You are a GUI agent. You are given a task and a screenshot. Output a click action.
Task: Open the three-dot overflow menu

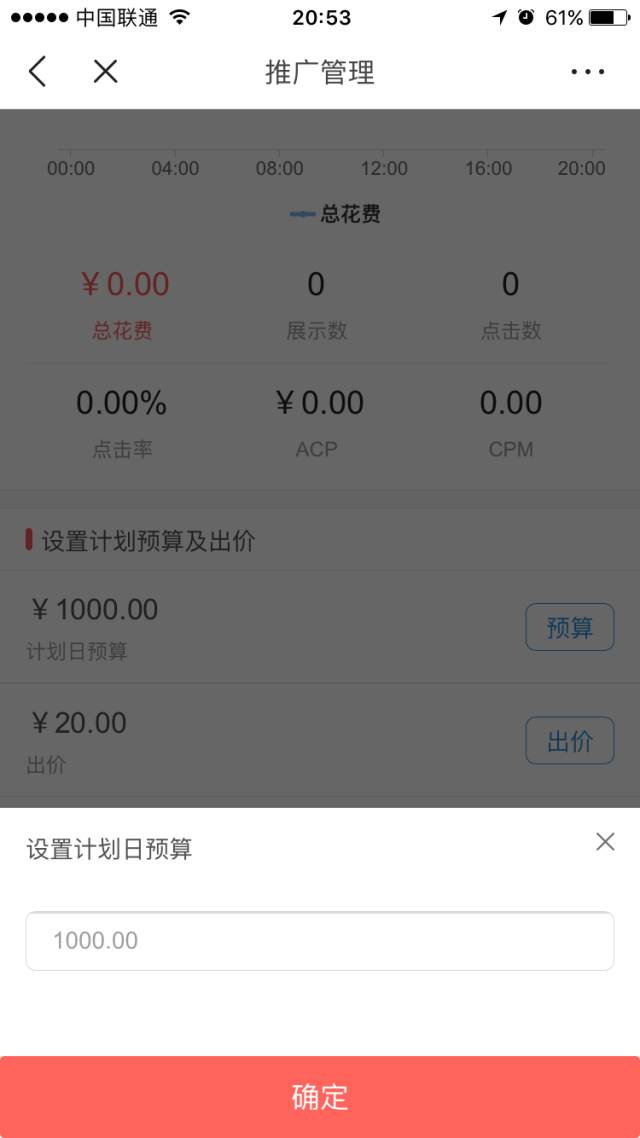coord(587,72)
